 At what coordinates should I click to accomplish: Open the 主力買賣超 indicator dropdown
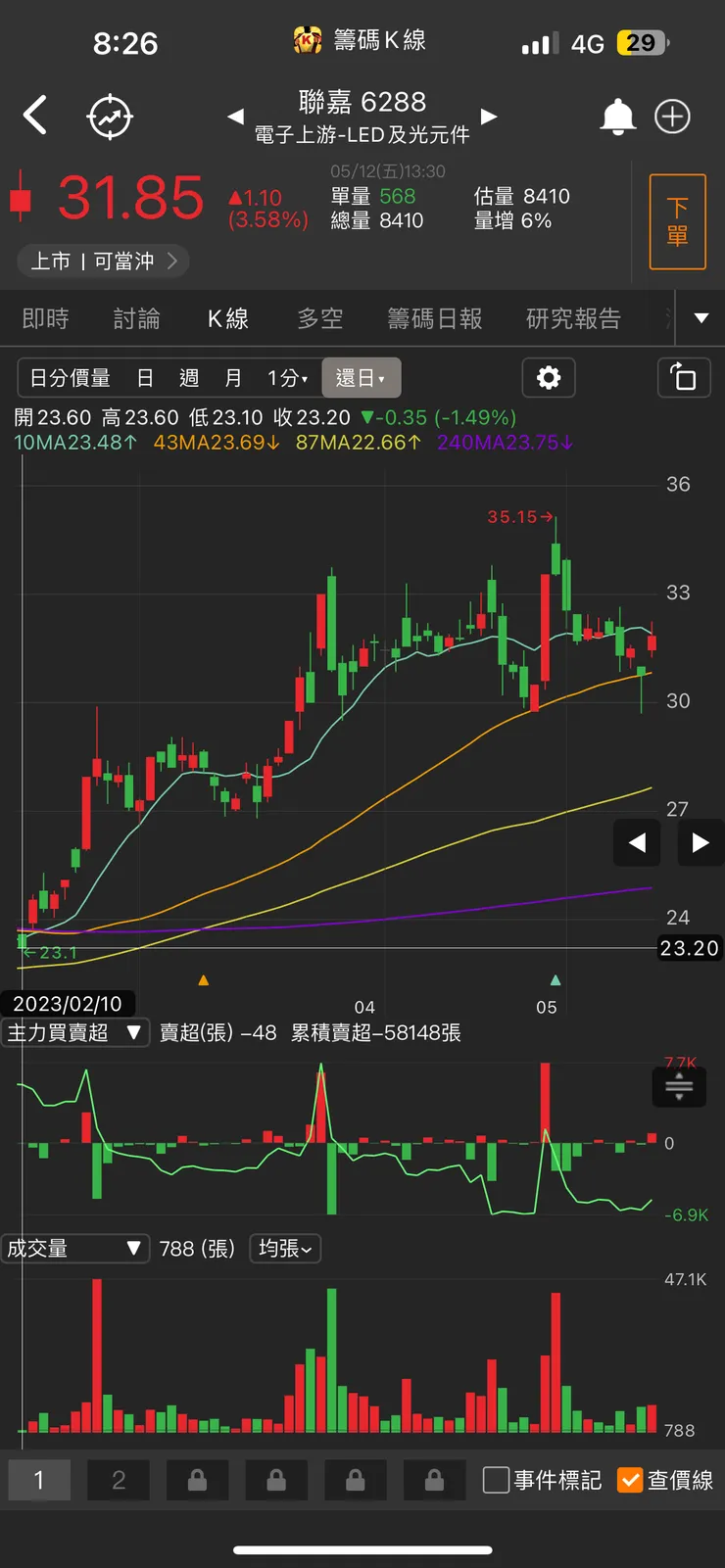(x=75, y=1032)
